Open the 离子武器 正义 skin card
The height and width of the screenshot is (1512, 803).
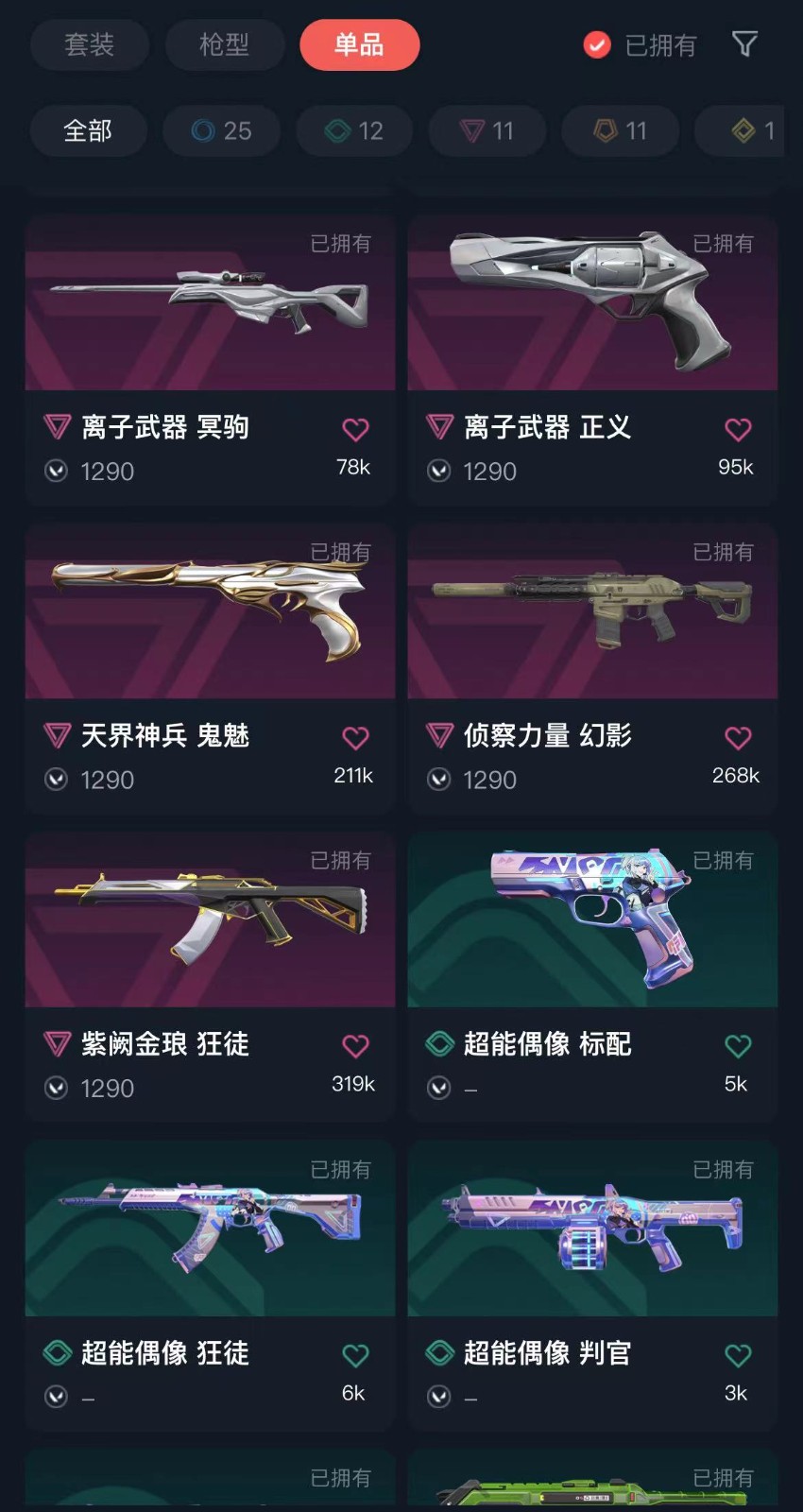coord(592,360)
